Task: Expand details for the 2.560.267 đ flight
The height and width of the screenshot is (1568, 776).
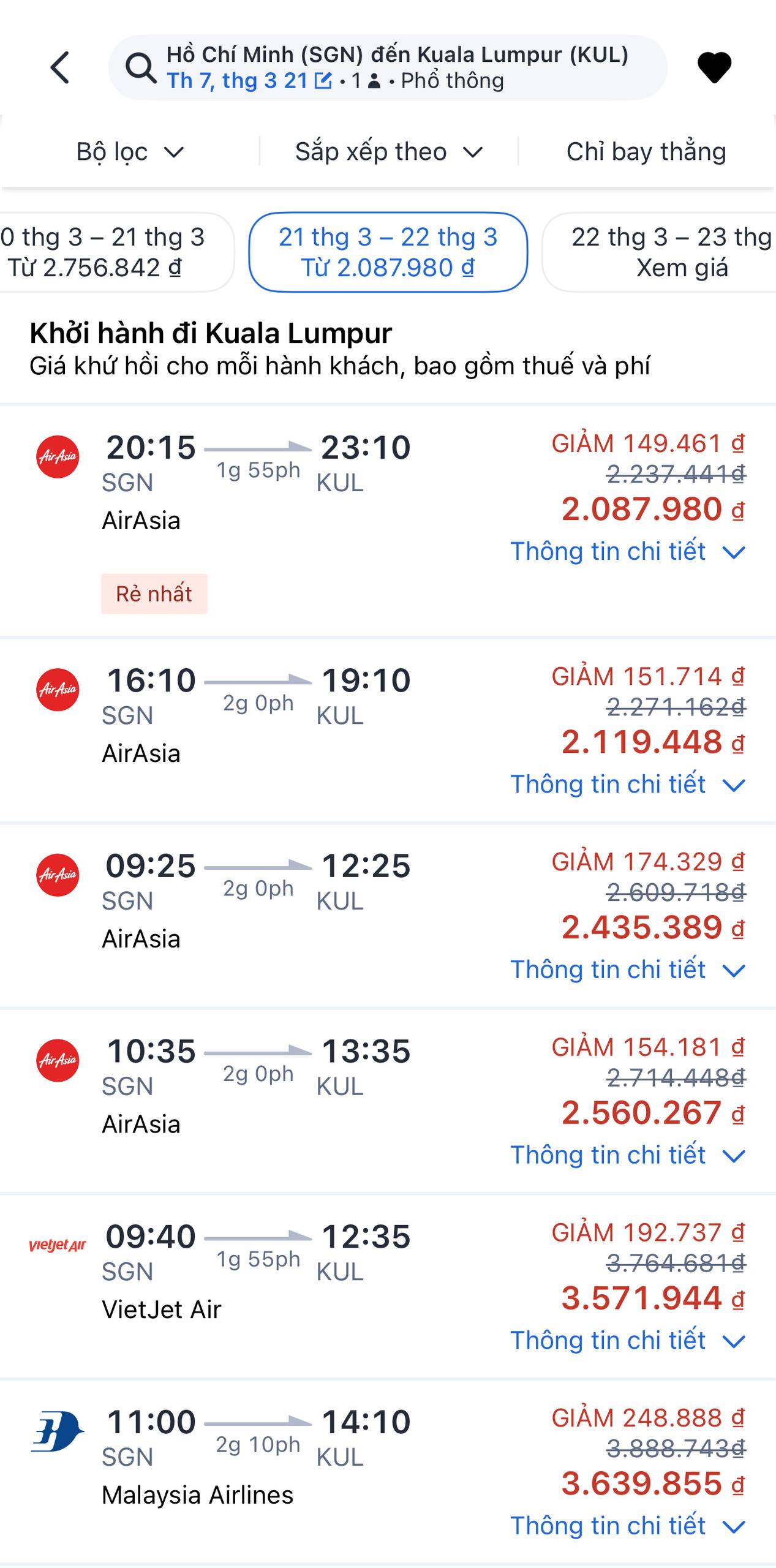Action: 628,1156
